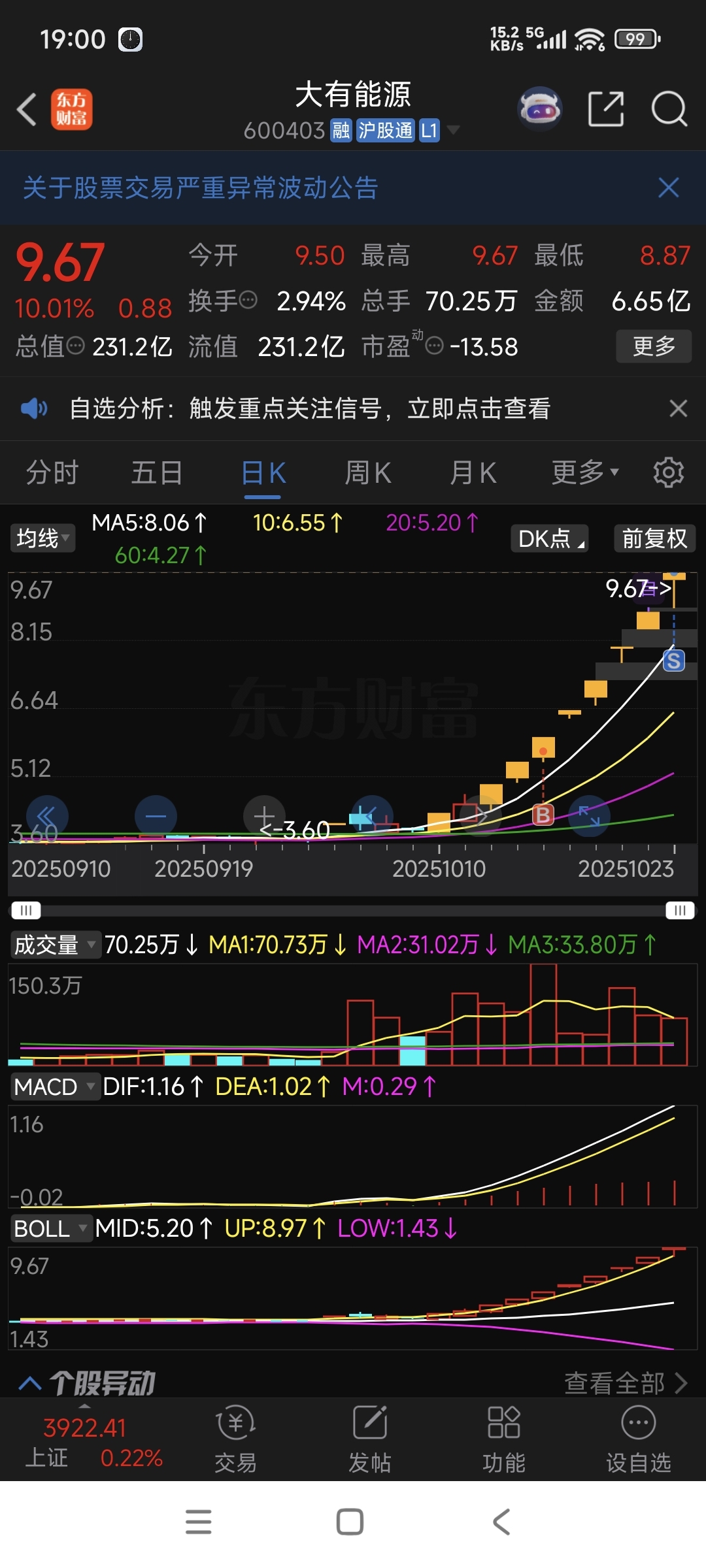Viewport: 706px width, 1568px height.
Task: Open the AI robot assistant
Action: pyautogui.click(x=540, y=109)
